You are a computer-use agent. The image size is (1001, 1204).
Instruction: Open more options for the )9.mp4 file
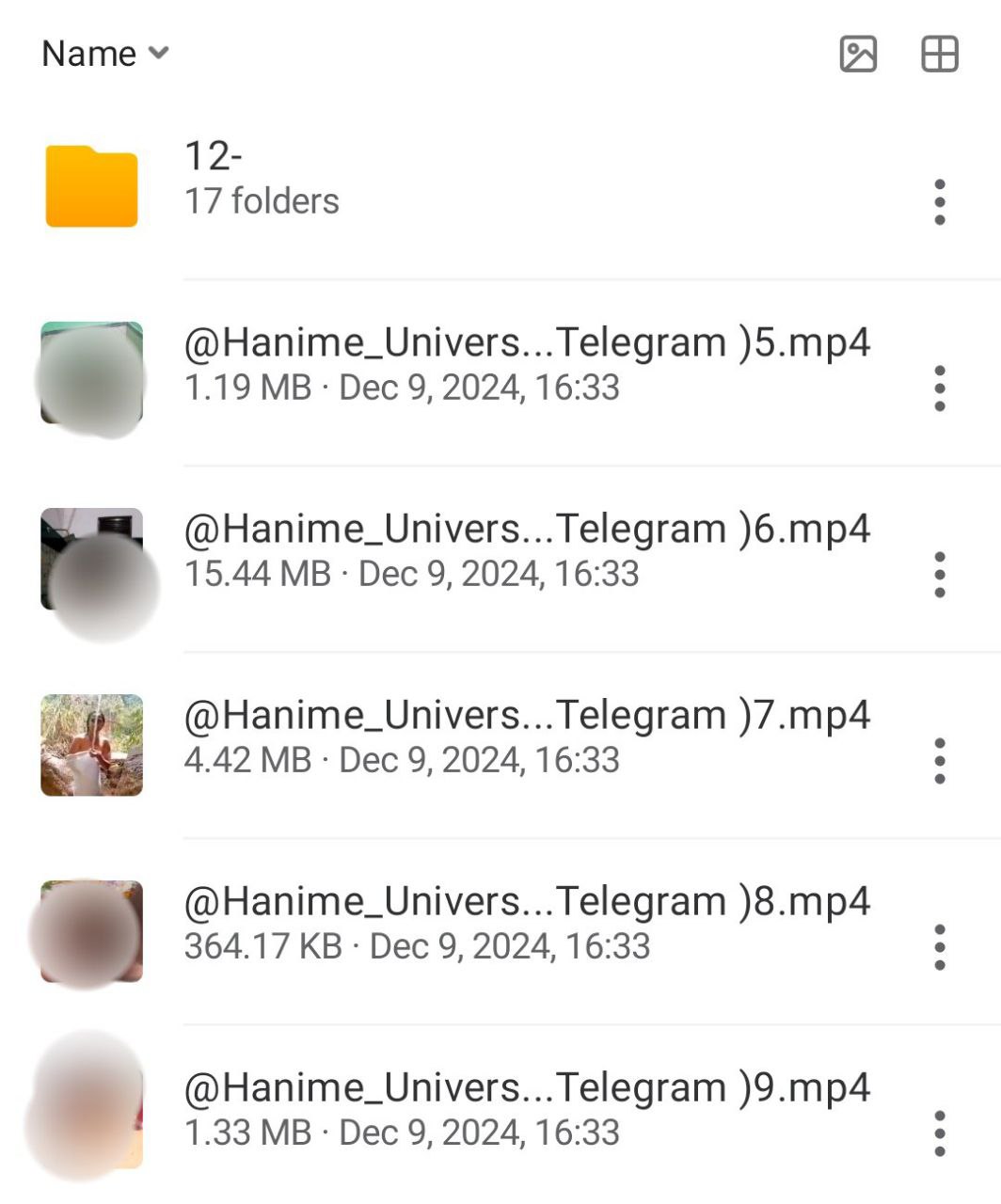[x=939, y=1133]
